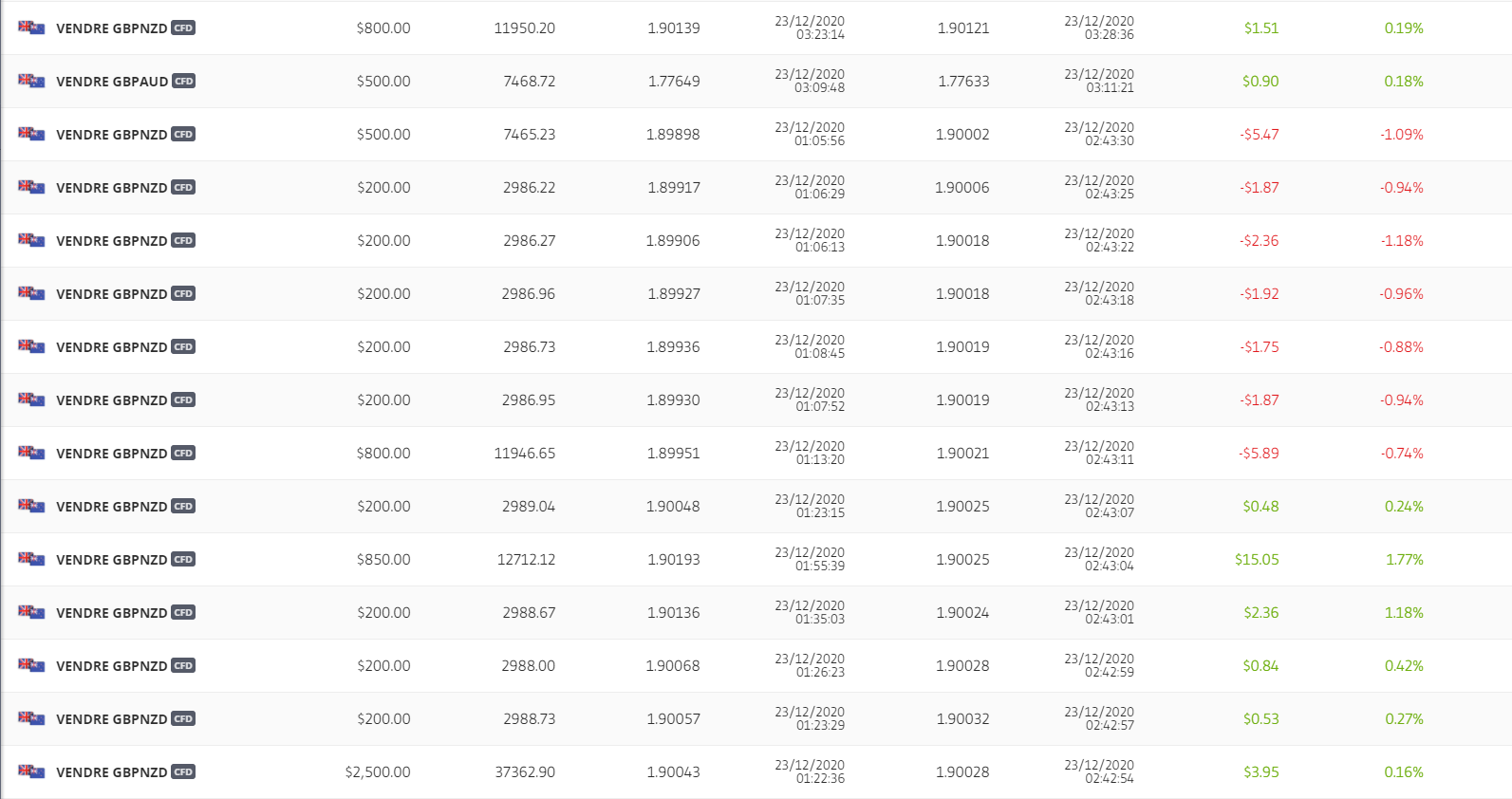
Task: Open the GBPNZD trade with $2.36 profit
Action: pos(112,613)
